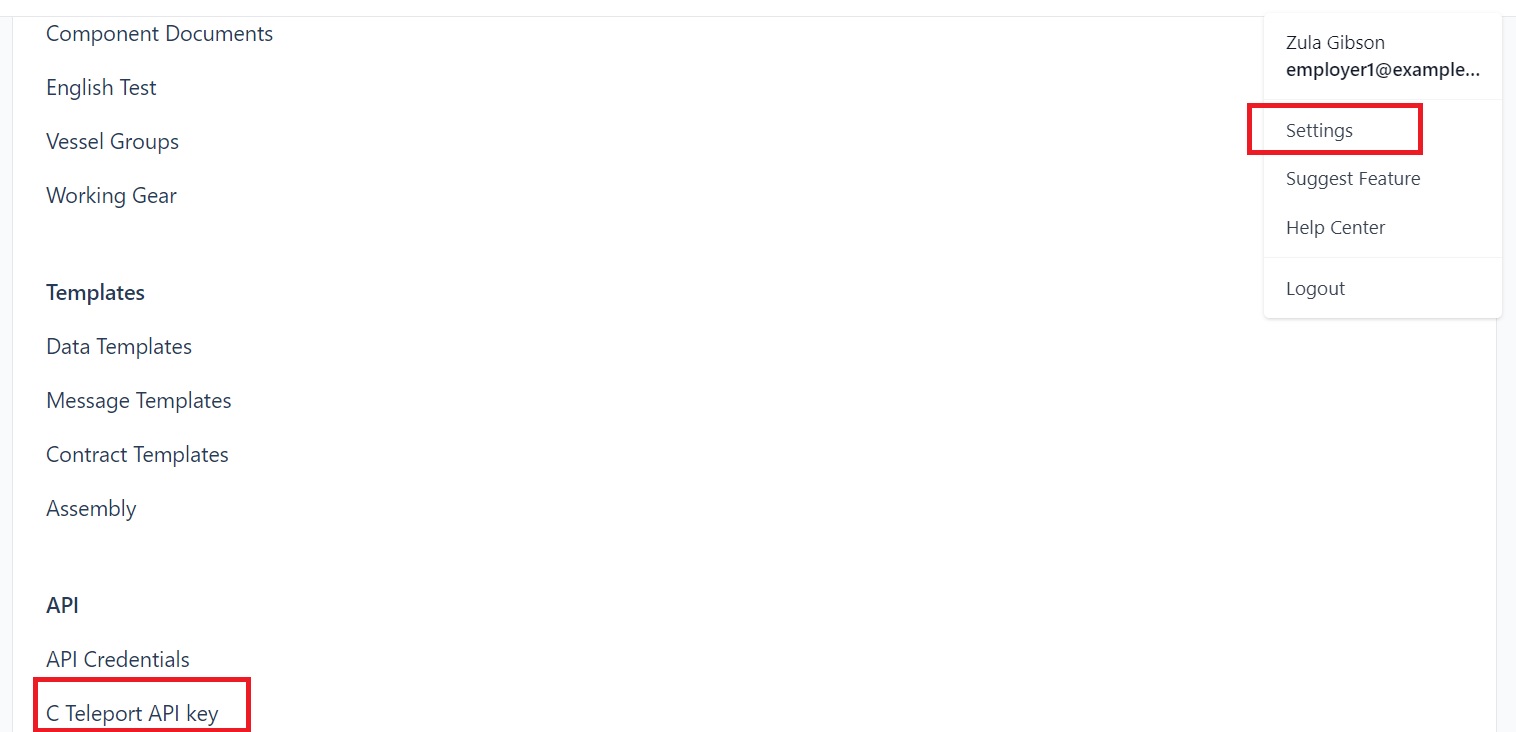Open Data Templates
Viewport: 1516px width, 732px height.
119,347
